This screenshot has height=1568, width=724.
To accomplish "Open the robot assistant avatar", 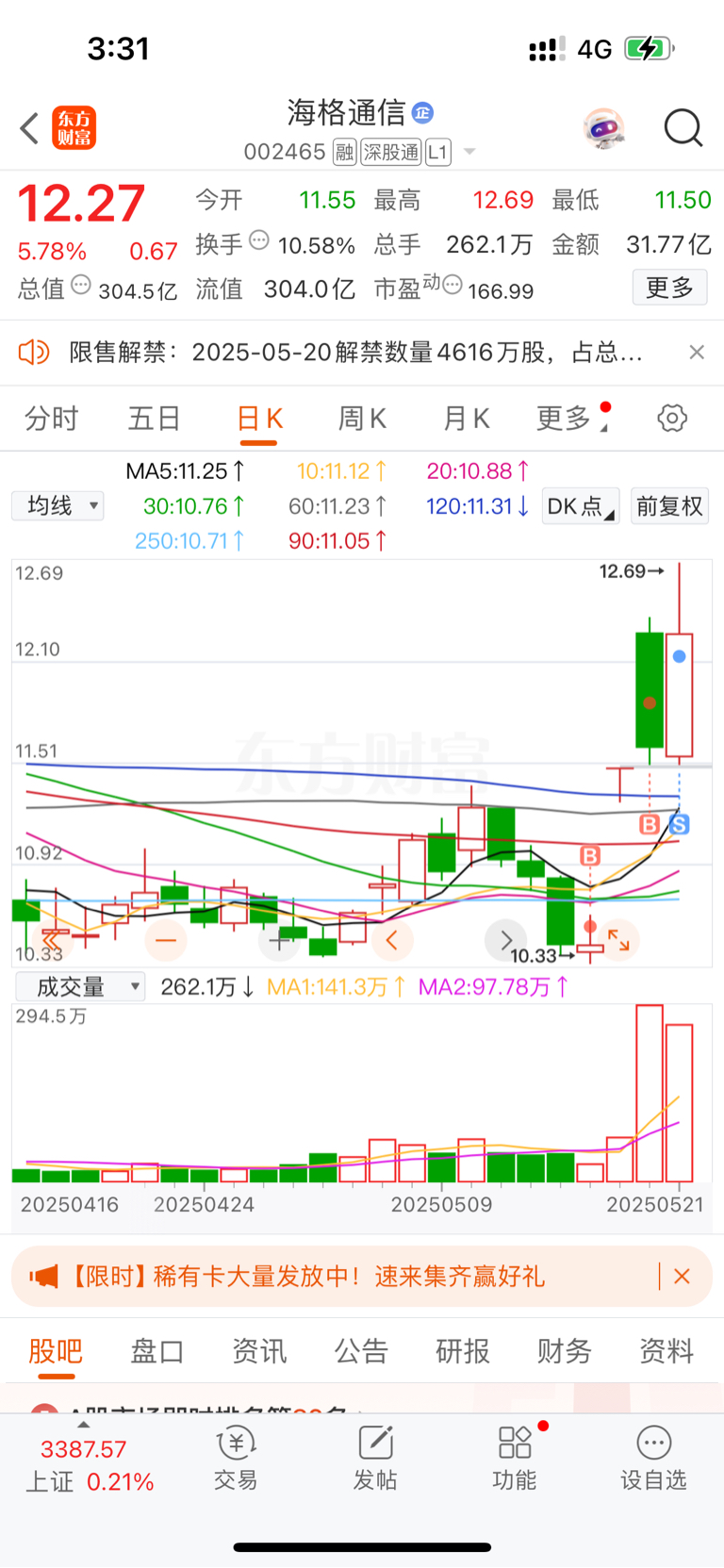I will 603,128.
